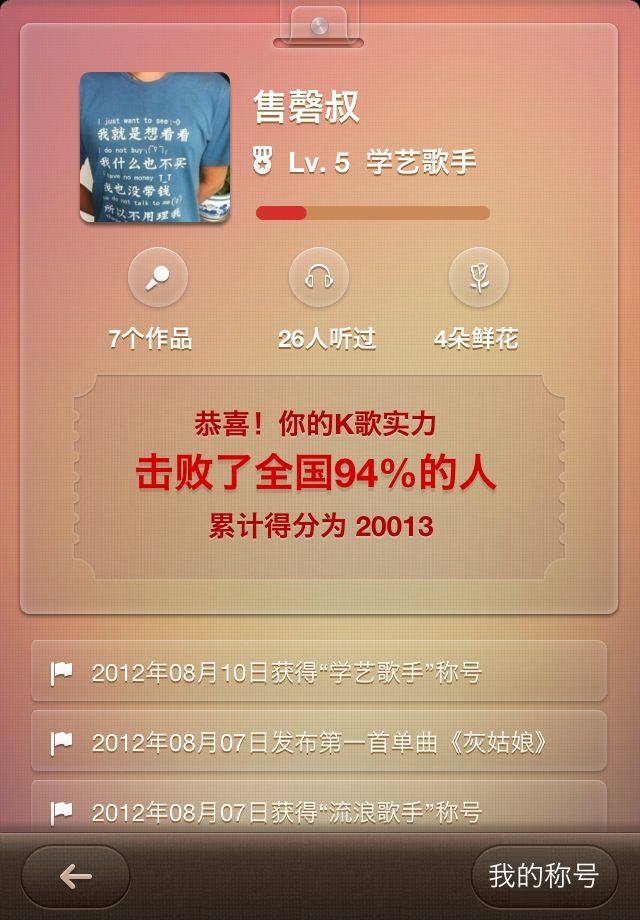
Task: Open the 4朵鲜花 flower icon
Action: click(x=479, y=278)
